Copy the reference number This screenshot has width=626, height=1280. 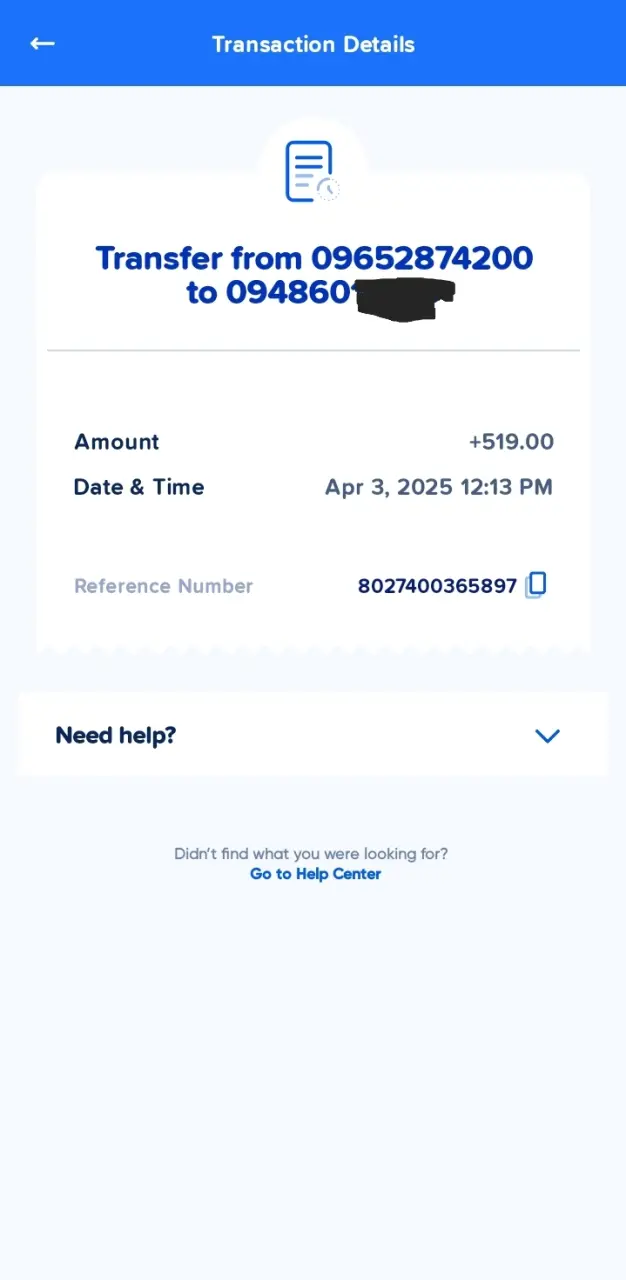[536, 585]
